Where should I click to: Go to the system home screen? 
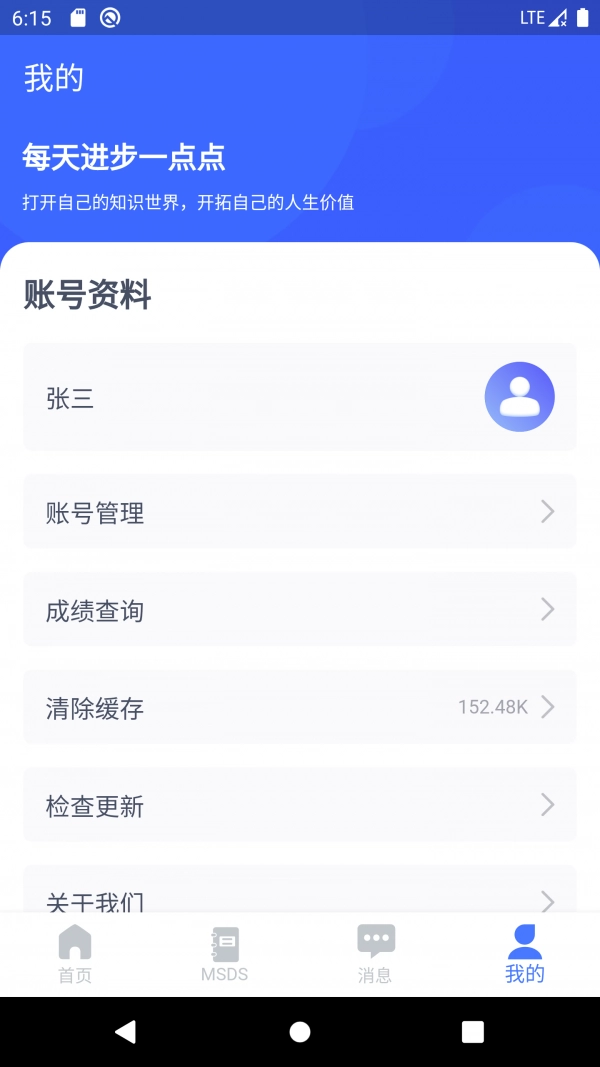click(300, 1032)
